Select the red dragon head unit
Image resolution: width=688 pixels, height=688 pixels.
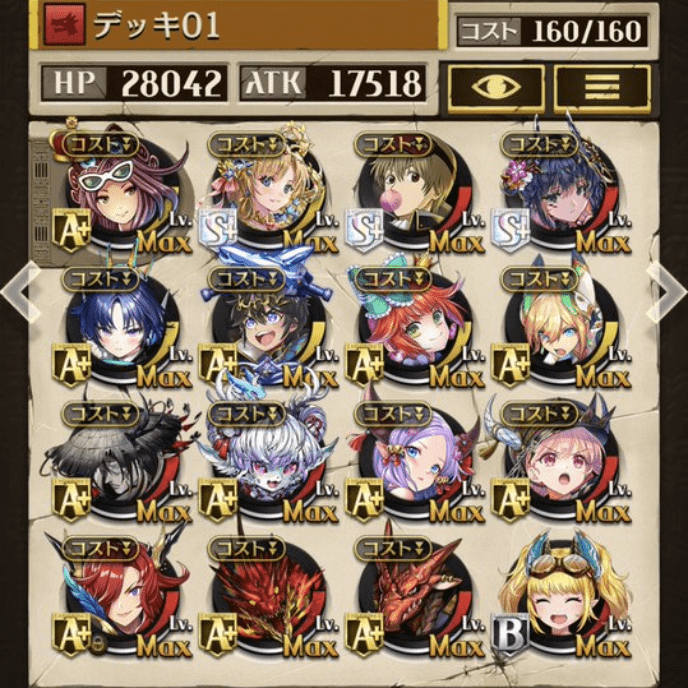tap(412, 597)
